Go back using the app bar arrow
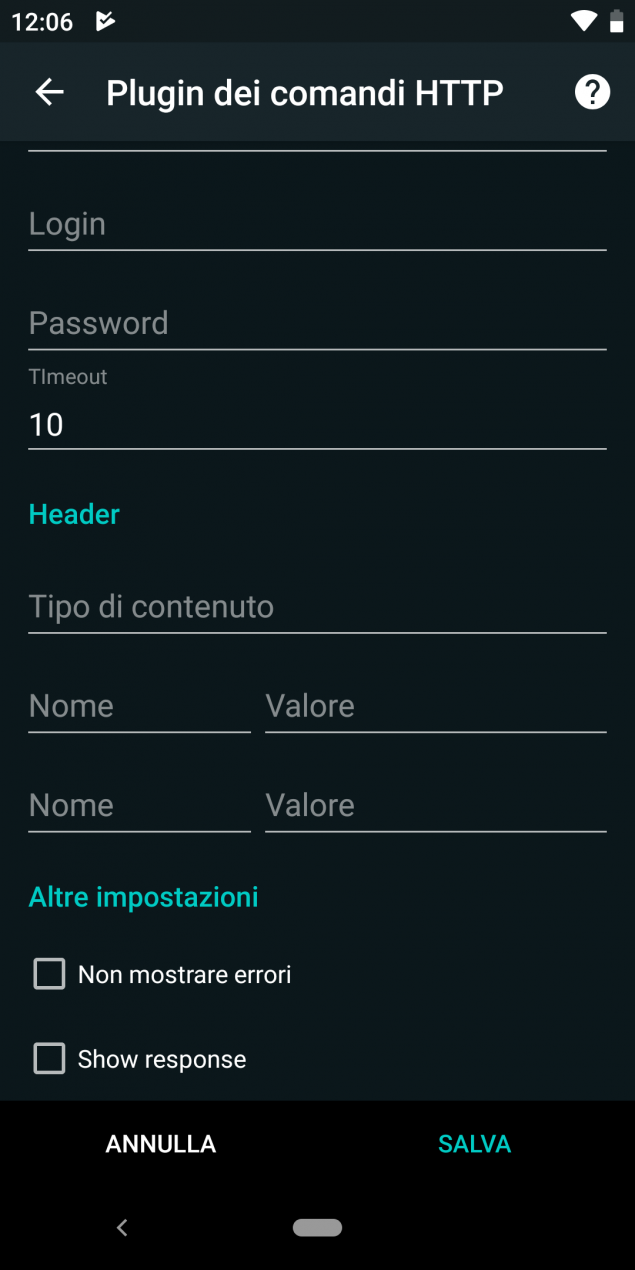The width and height of the screenshot is (635, 1270). [49, 93]
